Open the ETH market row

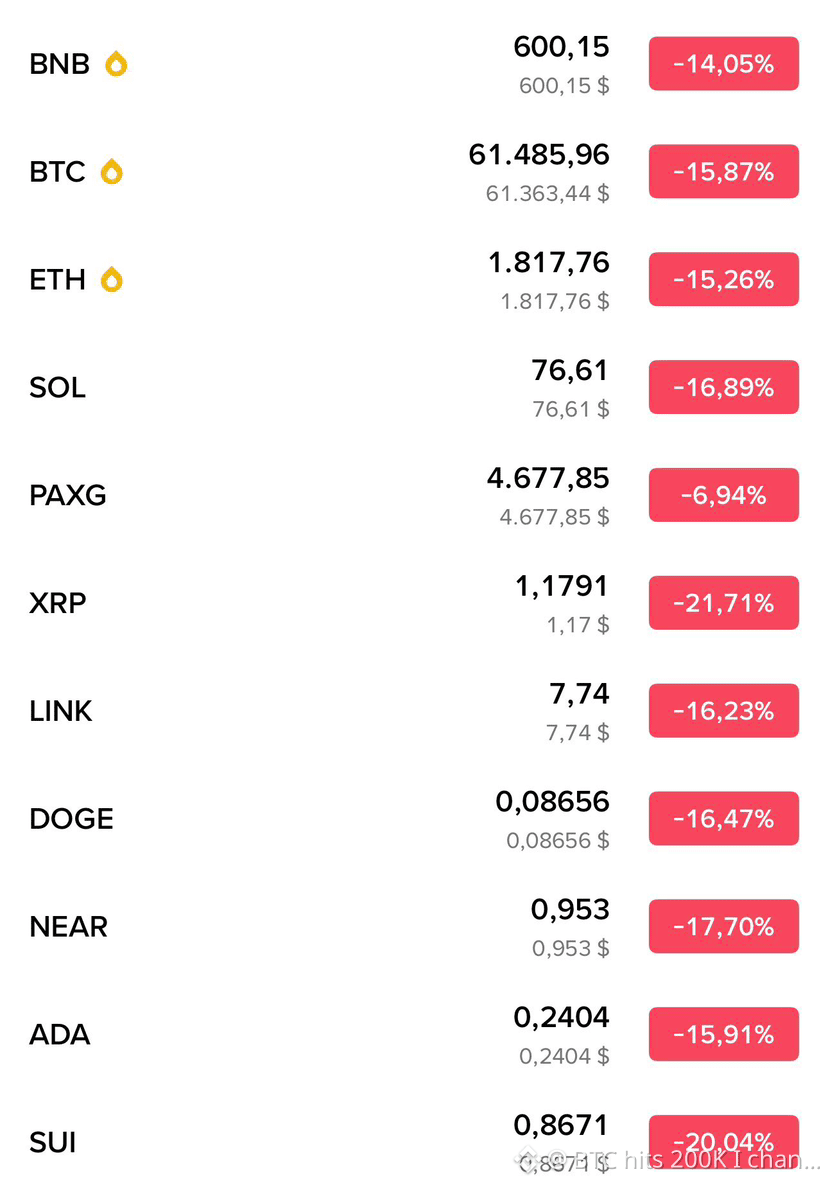coord(414,280)
